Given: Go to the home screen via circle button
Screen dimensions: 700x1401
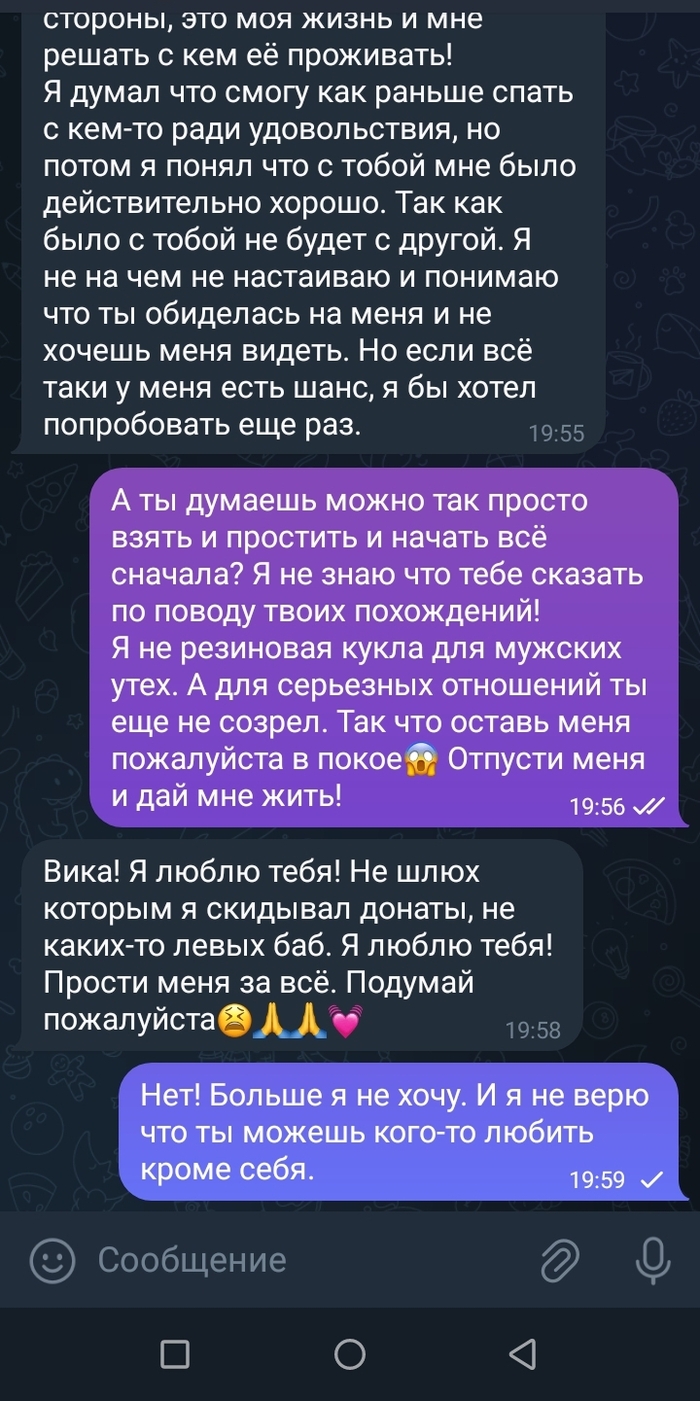Looking at the screenshot, I should [349, 1354].
